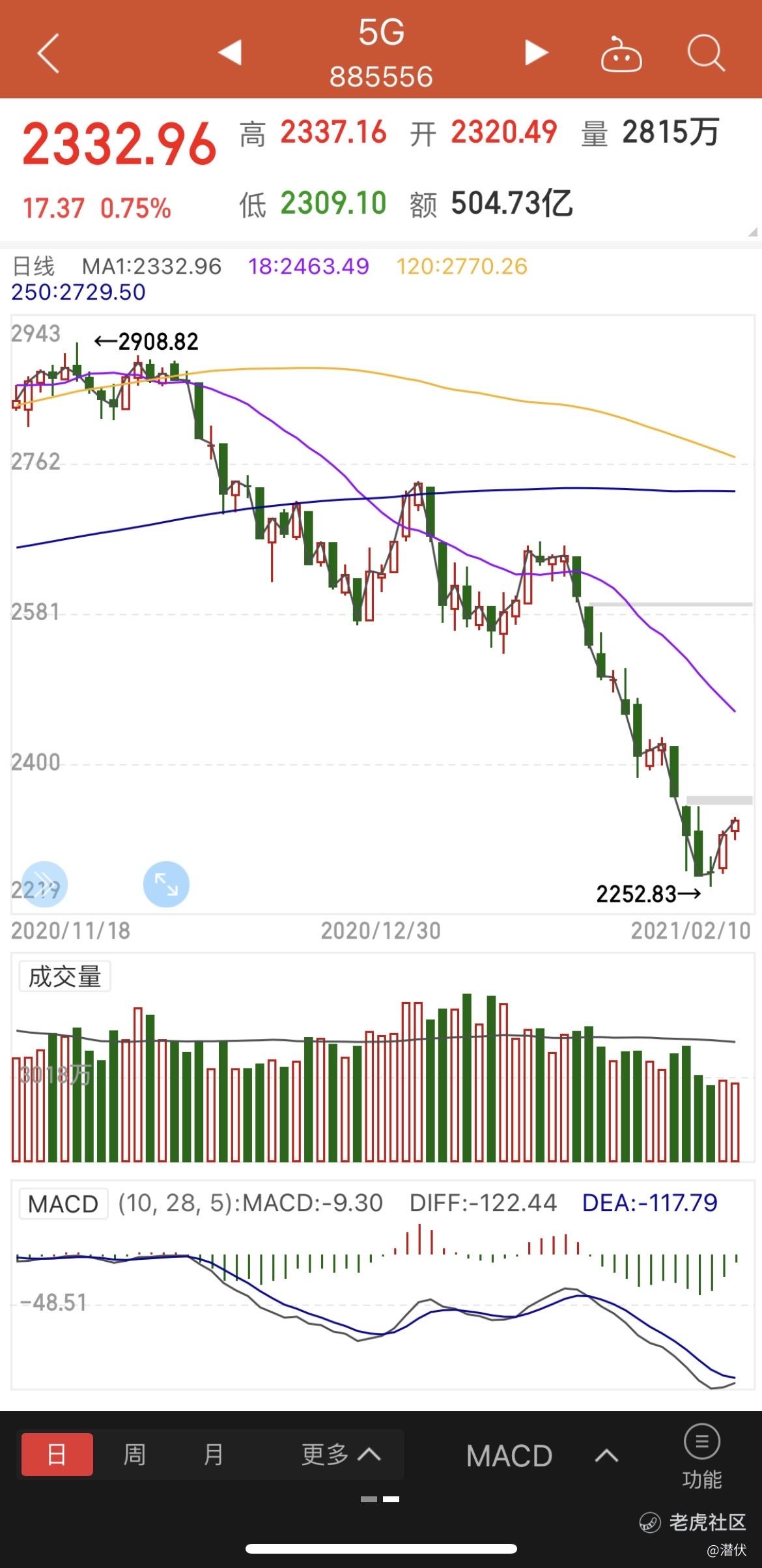Image resolution: width=762 pixels, height=1568 pixels.
Task: Open the 功能 functions menu
Action: [x=701, y=1457]
